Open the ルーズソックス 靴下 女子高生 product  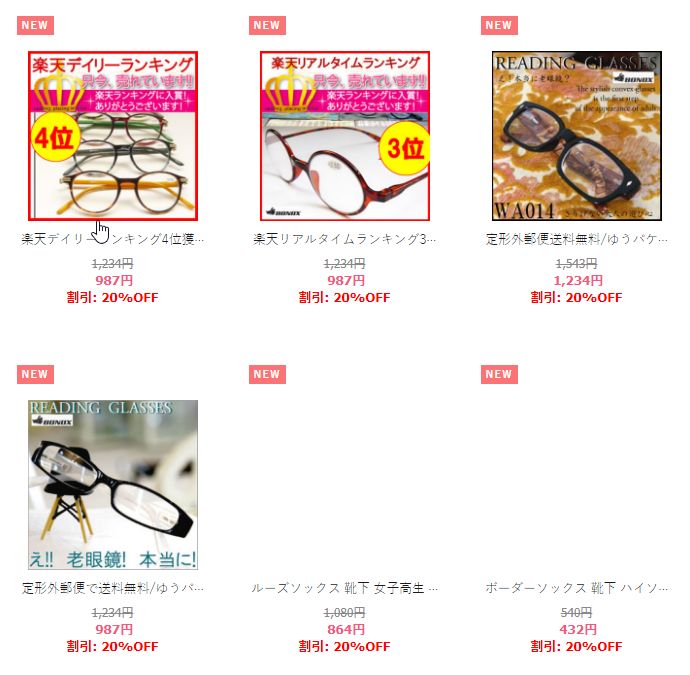pos(345,588)
